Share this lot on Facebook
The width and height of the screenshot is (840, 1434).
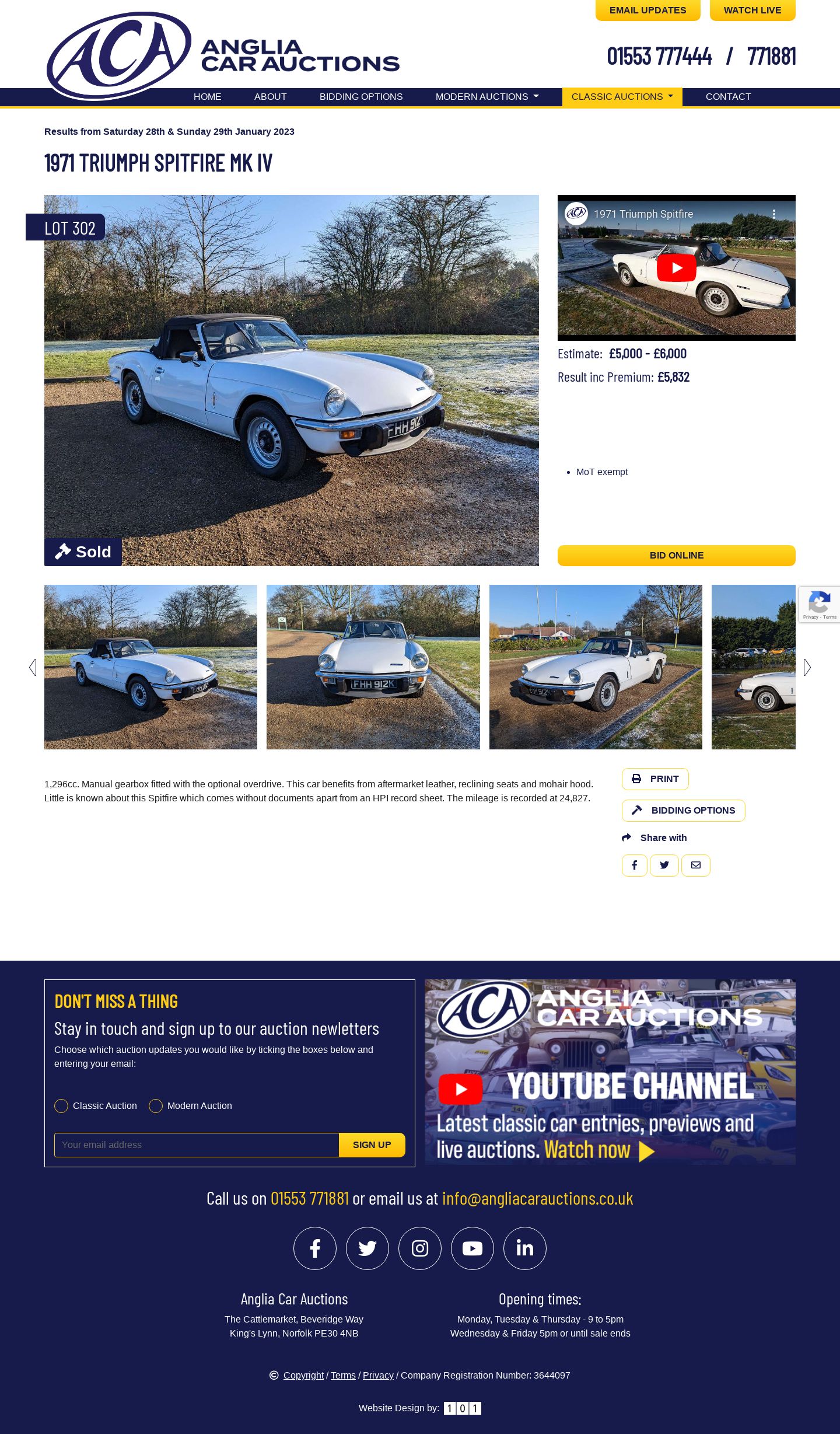pos(635,866)
